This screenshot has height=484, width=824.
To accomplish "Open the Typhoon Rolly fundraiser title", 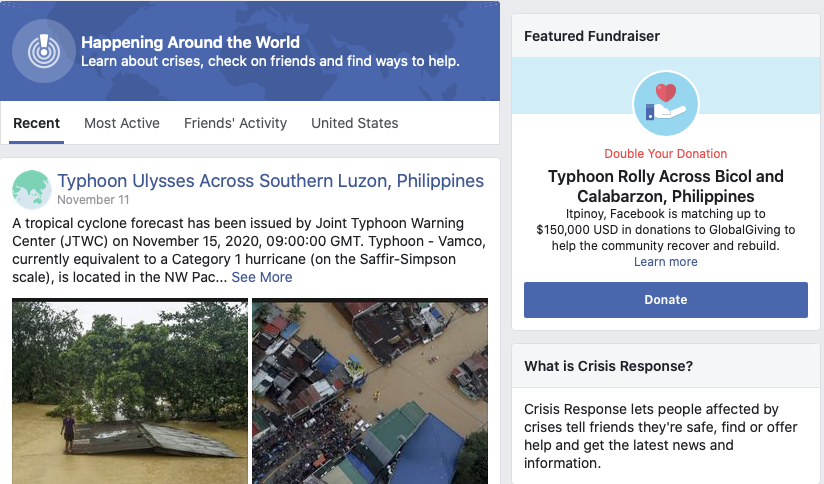I will [666, 186].
